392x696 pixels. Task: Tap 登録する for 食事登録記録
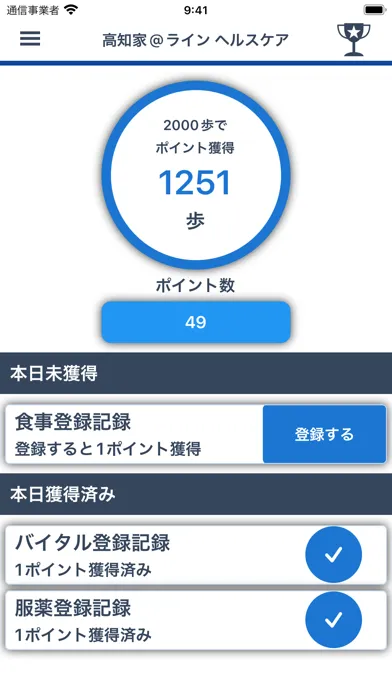324,434
